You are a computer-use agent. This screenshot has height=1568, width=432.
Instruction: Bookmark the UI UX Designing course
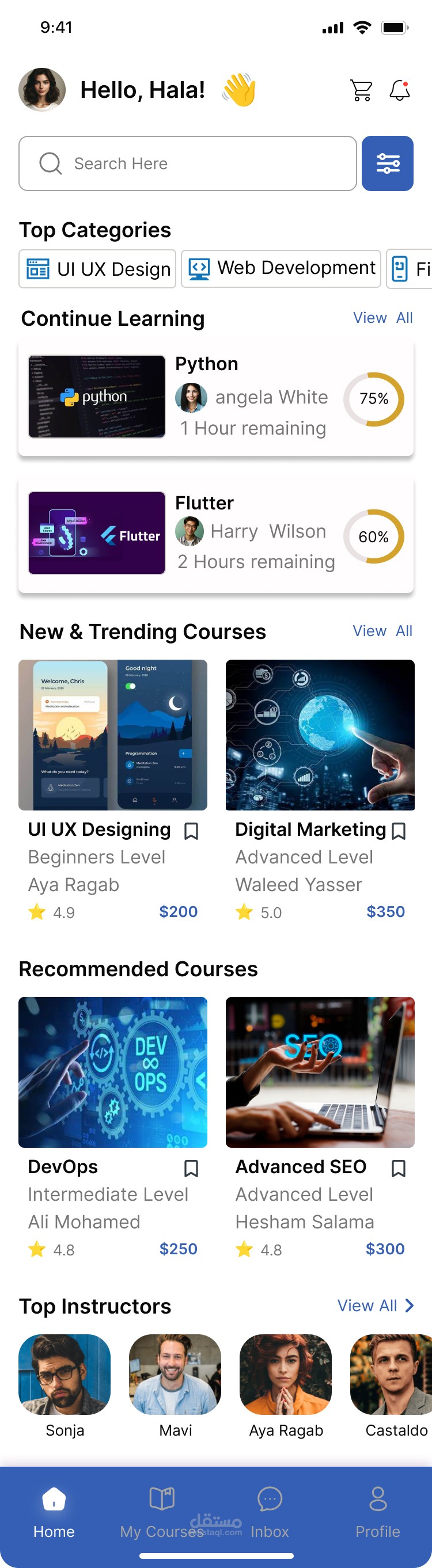(x=191, y=831)
